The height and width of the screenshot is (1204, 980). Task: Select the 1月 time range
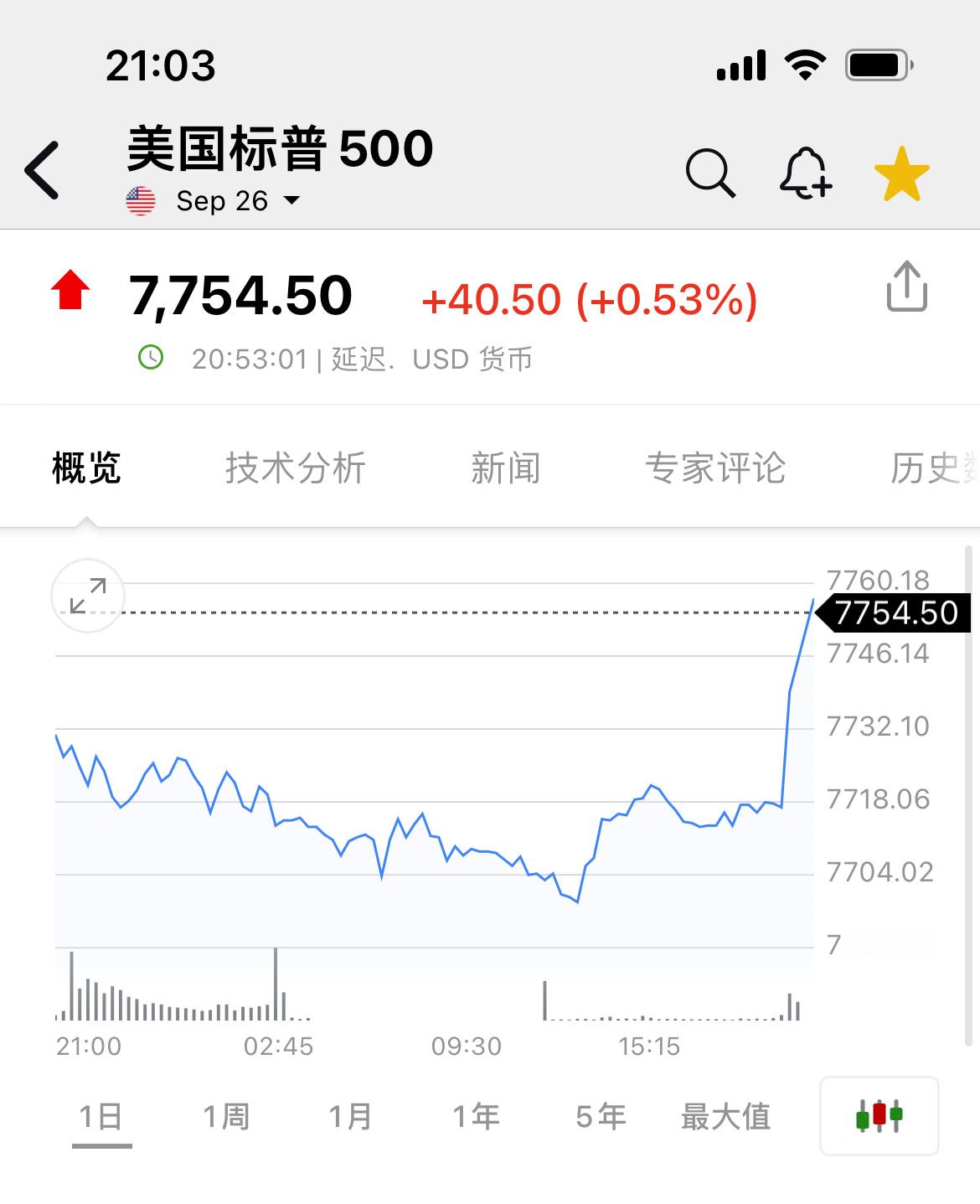[350, 1117]
